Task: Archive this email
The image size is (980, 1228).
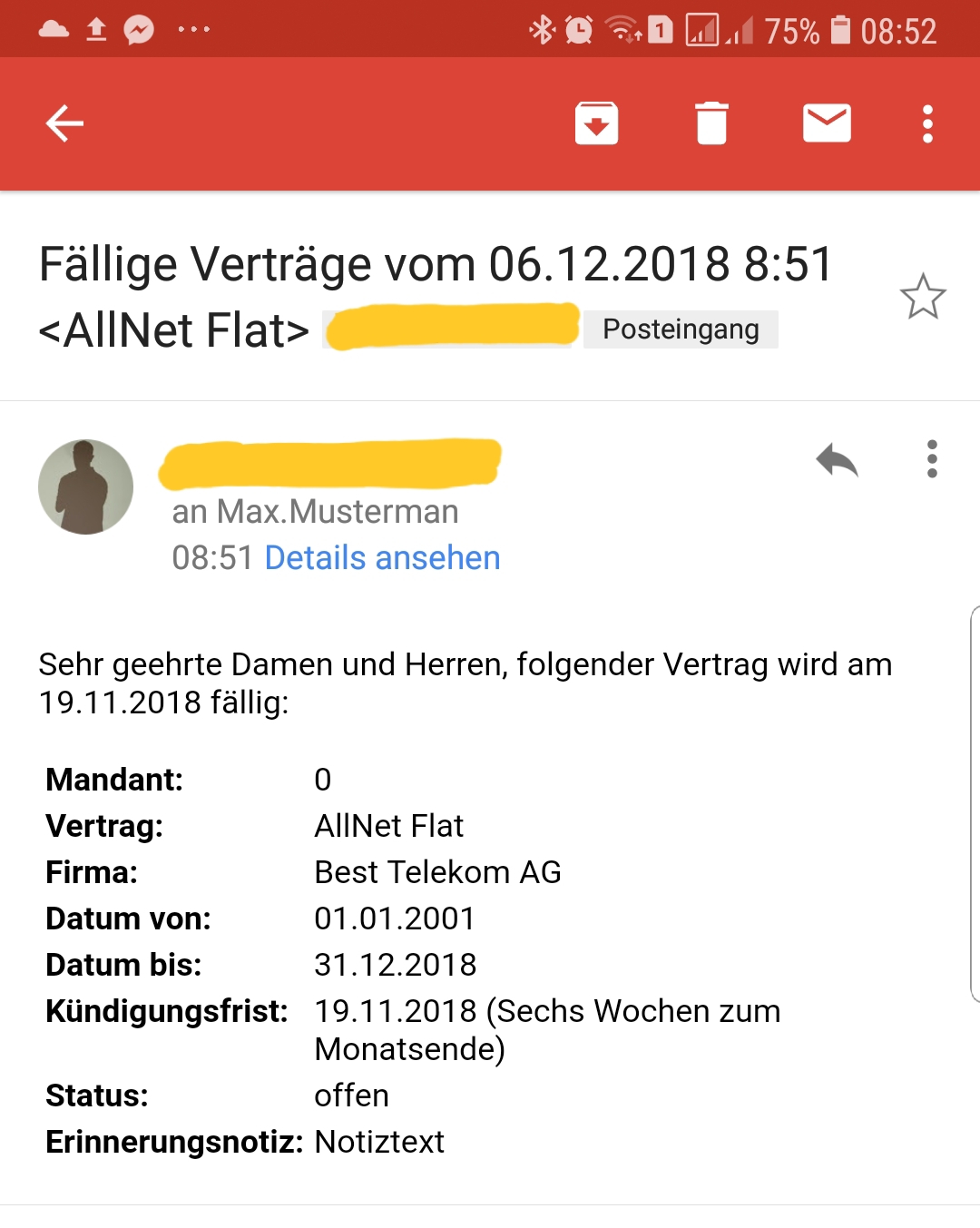Action: click(596, 123)
